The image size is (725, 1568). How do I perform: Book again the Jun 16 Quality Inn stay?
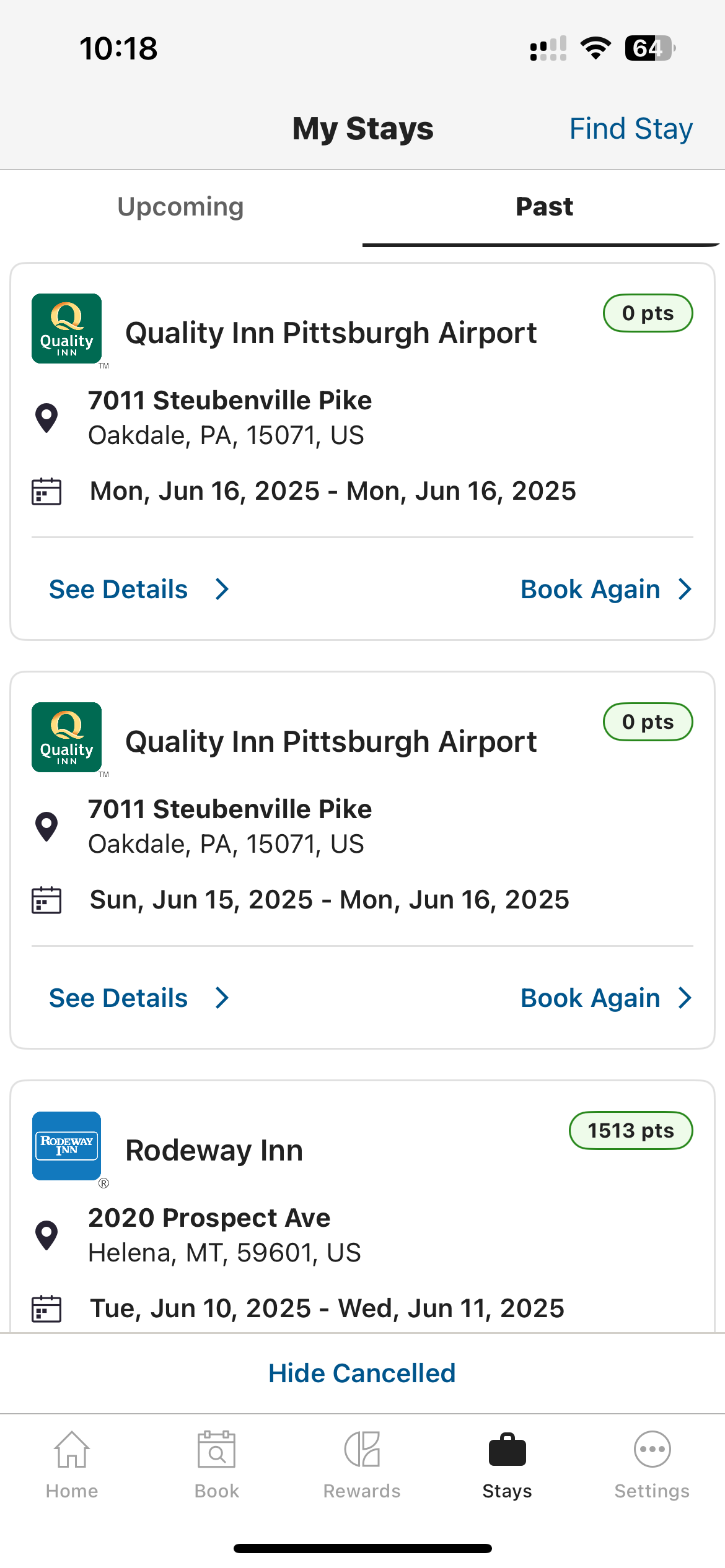606,589
